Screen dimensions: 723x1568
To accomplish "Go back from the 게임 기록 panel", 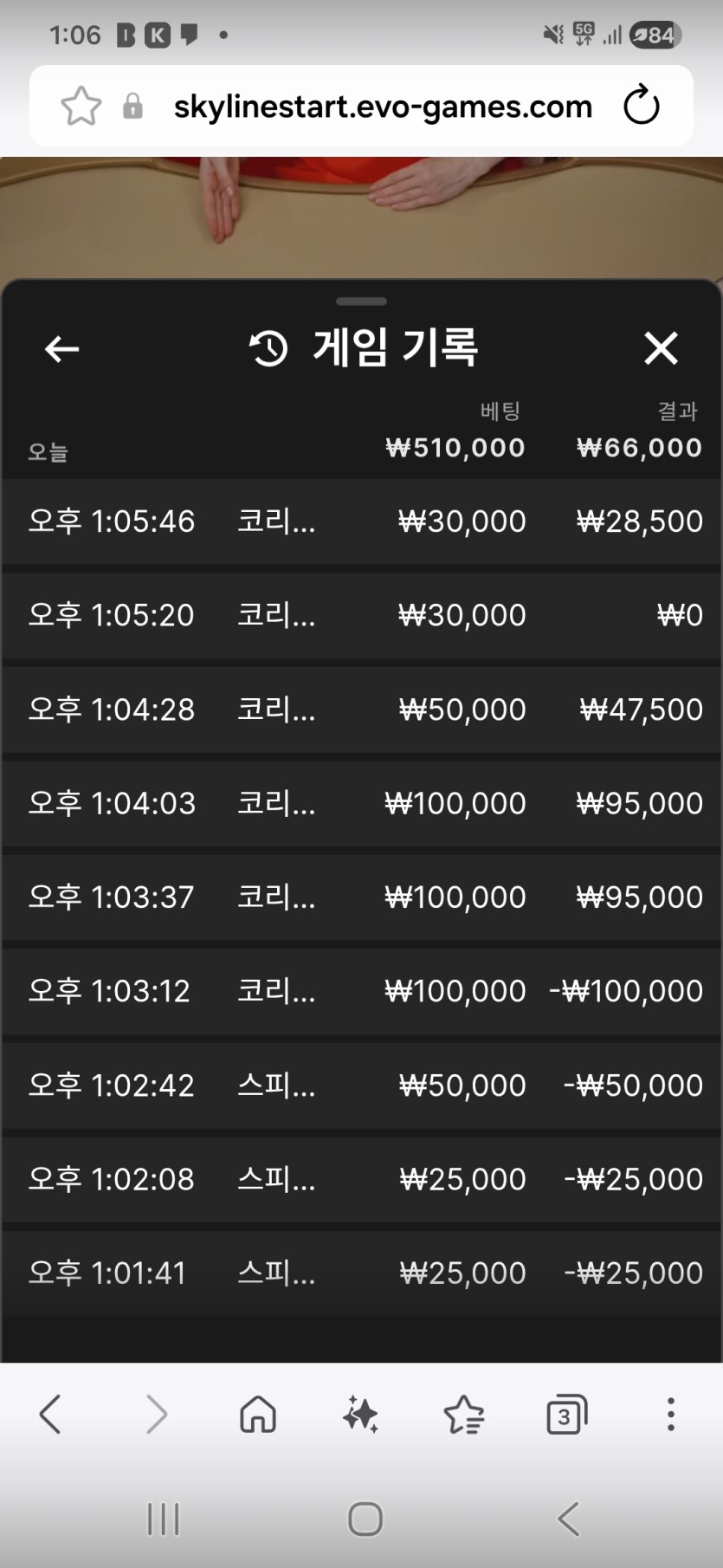I will coord(61,349).
